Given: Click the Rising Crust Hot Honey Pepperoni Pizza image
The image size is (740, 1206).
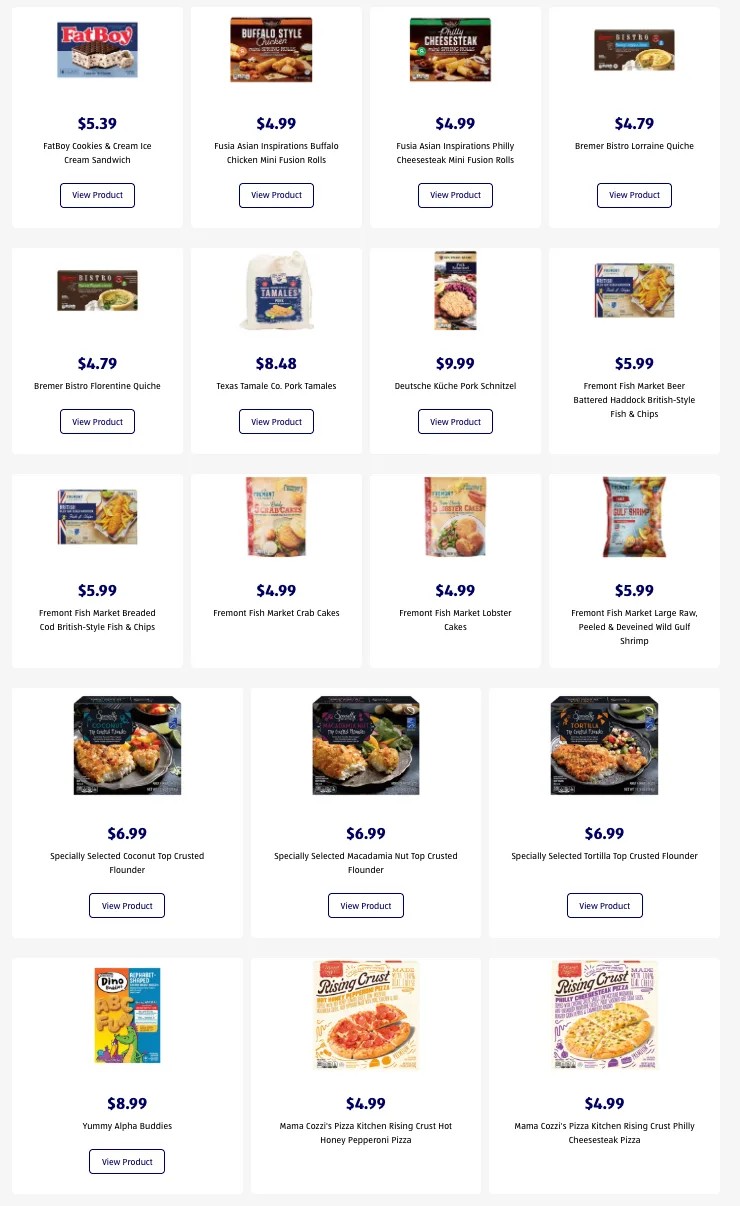Looking at the screenshot, I should 366,1014.
